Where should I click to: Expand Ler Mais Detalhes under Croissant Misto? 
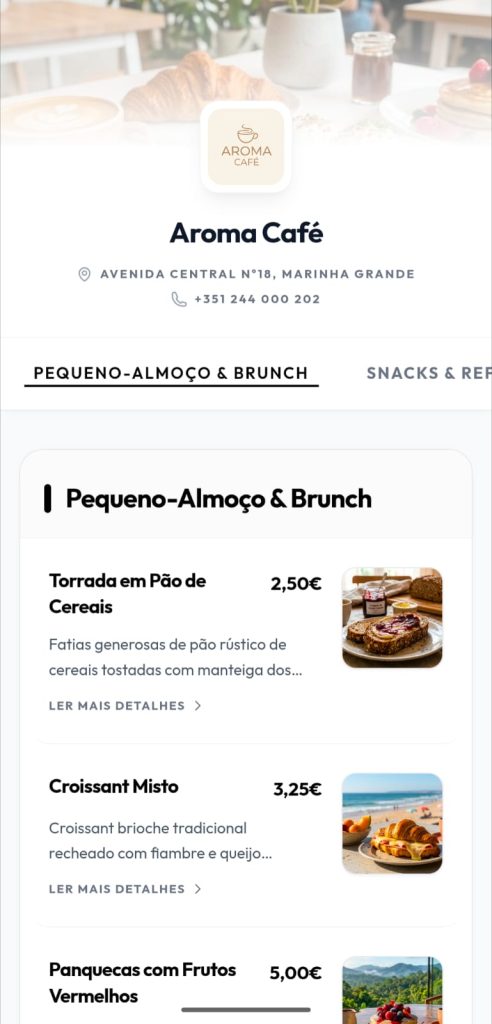pyautogui.click(x=125, y=889)
